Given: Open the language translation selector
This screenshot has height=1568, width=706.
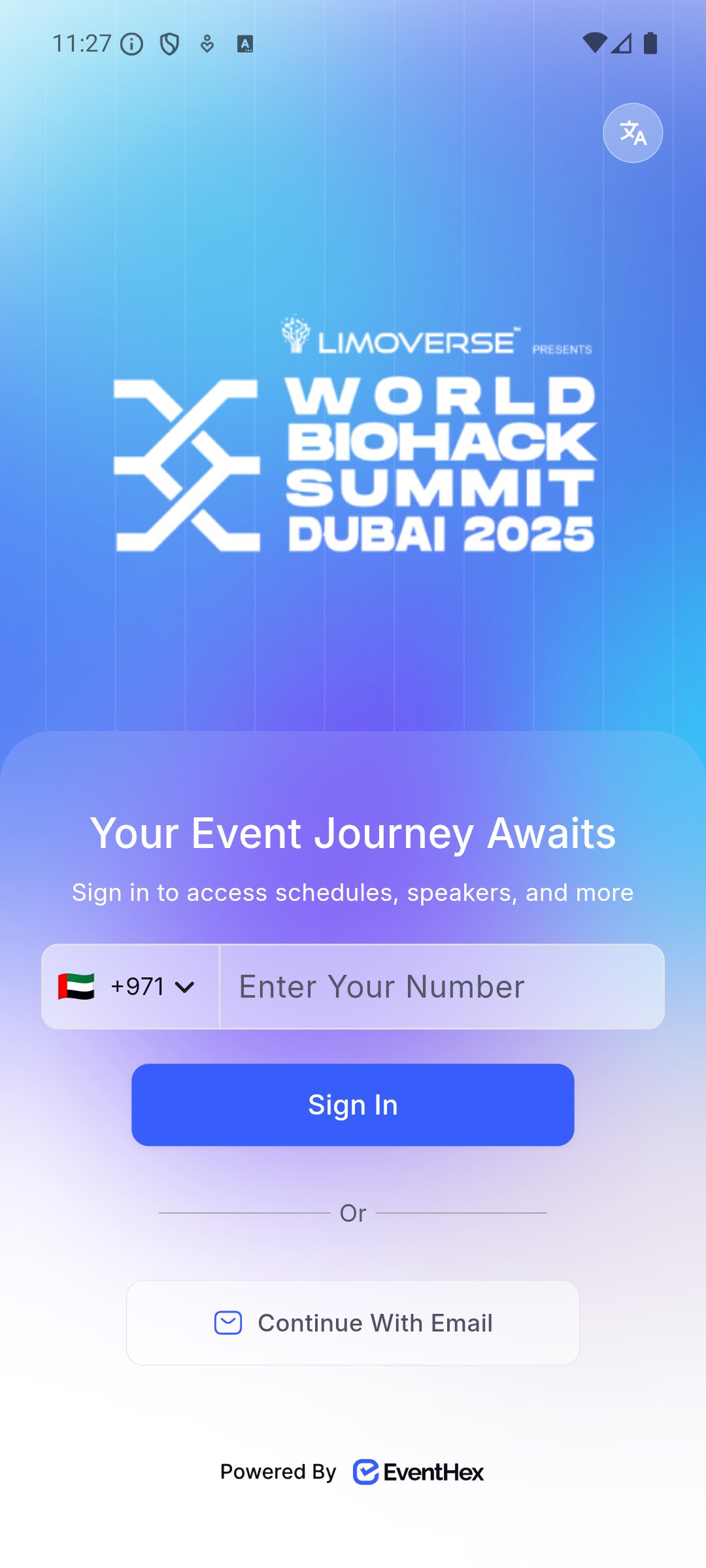Looking at the screenshot, I should click(631, 133).
